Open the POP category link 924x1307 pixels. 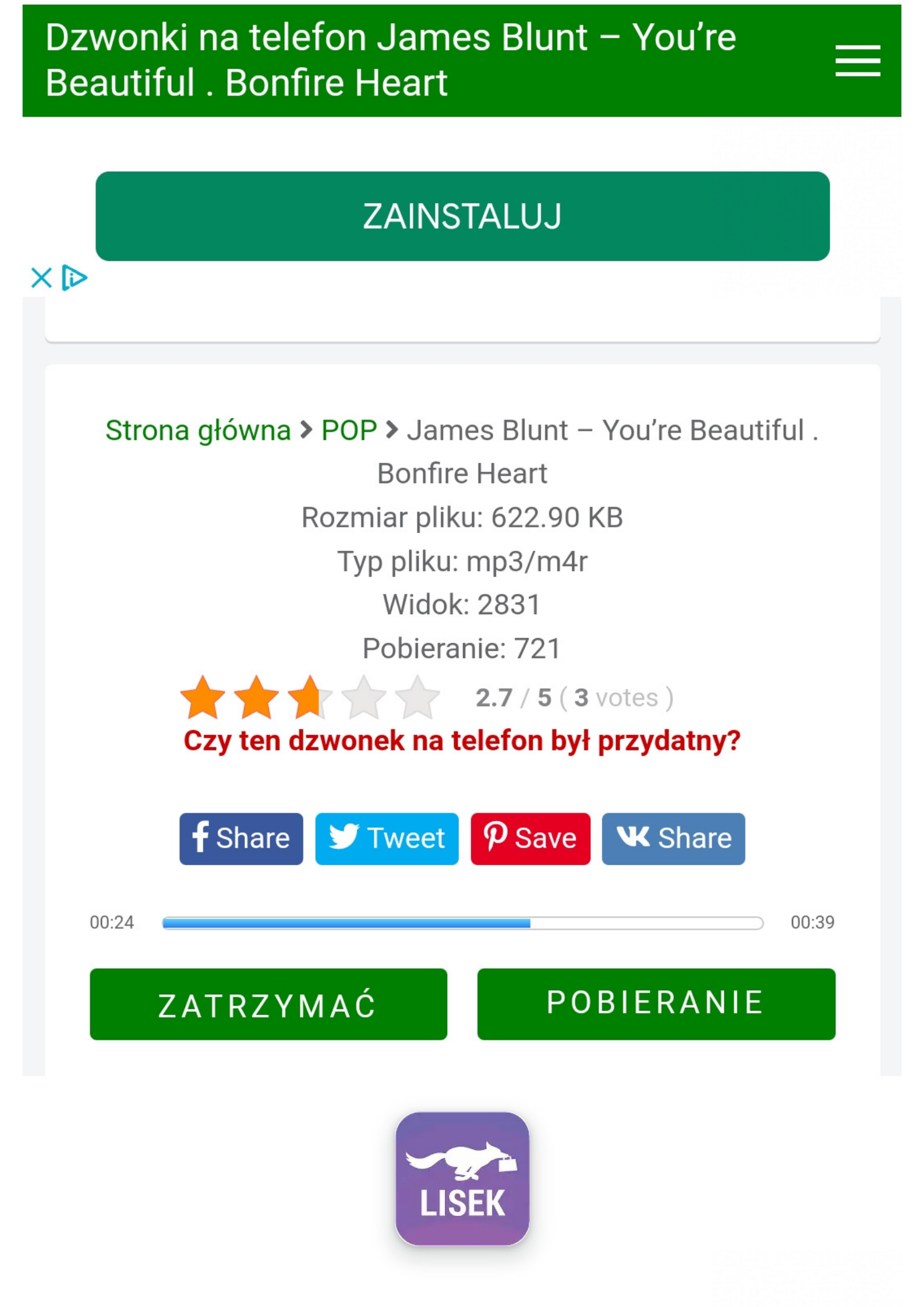[x=349, y=430]
